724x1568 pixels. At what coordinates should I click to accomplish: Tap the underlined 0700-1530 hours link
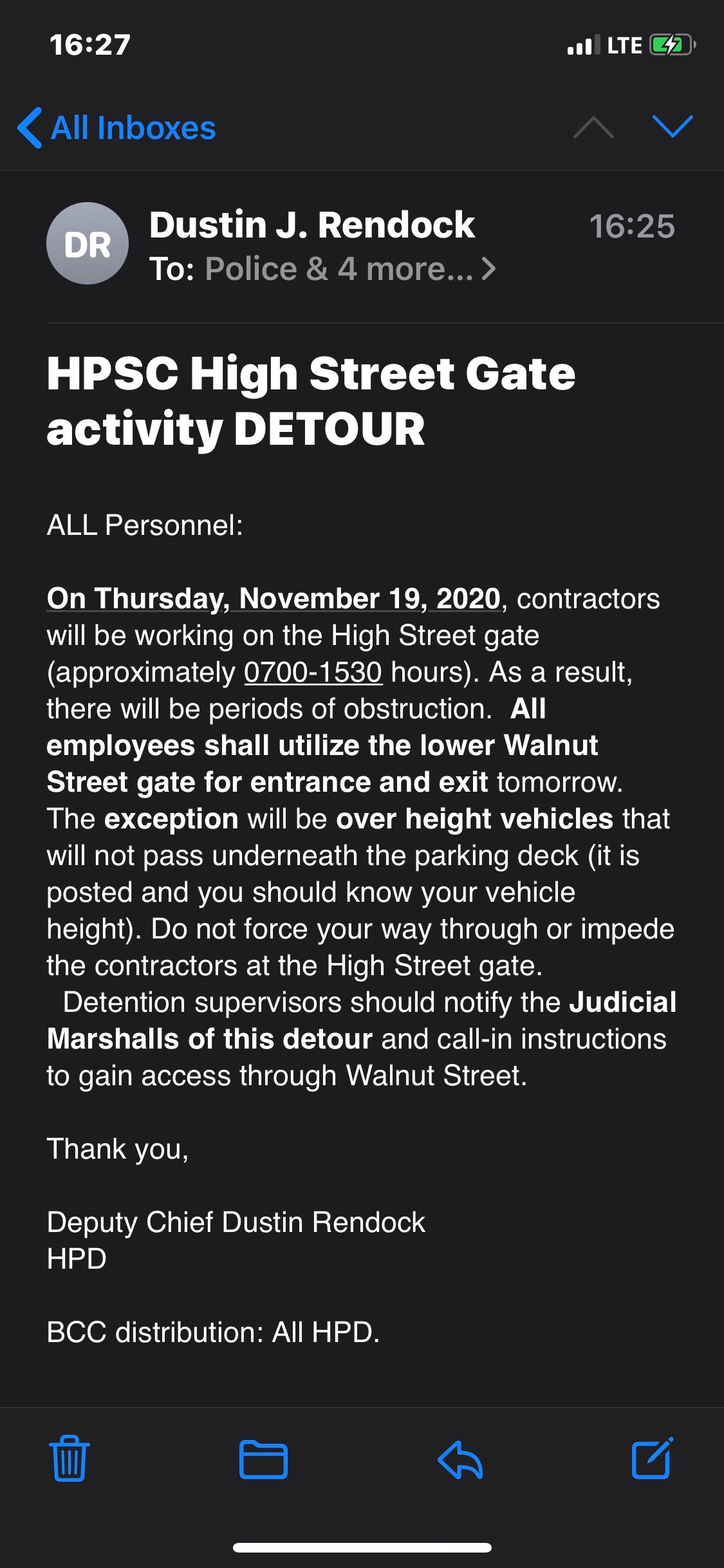point(313,673)
